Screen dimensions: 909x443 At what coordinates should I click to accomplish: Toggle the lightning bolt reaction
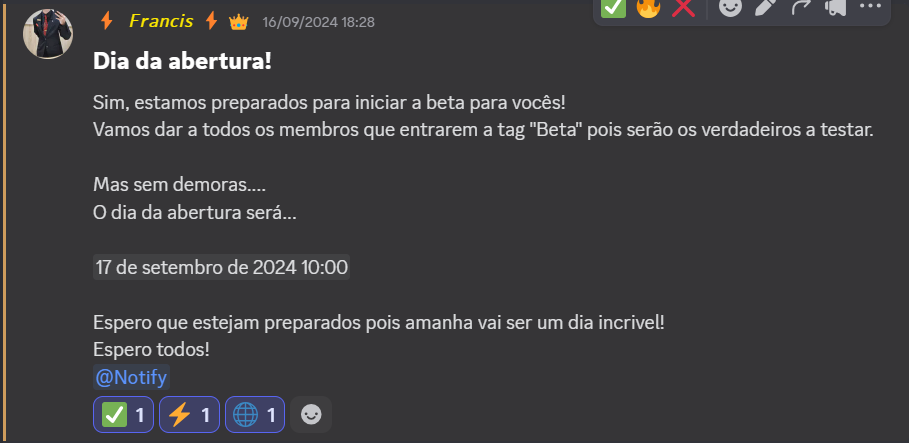tap(189, 414)
